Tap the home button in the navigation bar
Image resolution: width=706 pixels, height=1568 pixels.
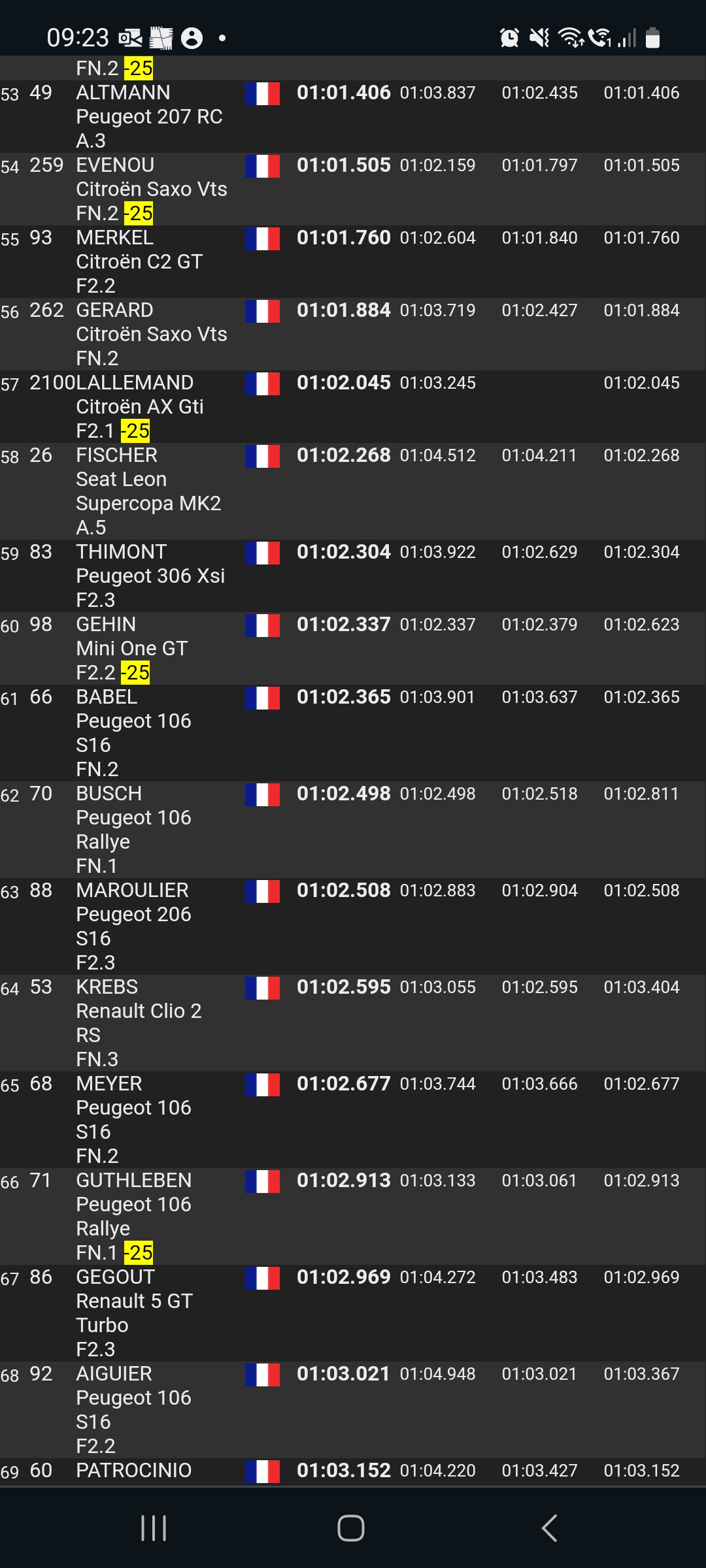(x=351, y=1528)
